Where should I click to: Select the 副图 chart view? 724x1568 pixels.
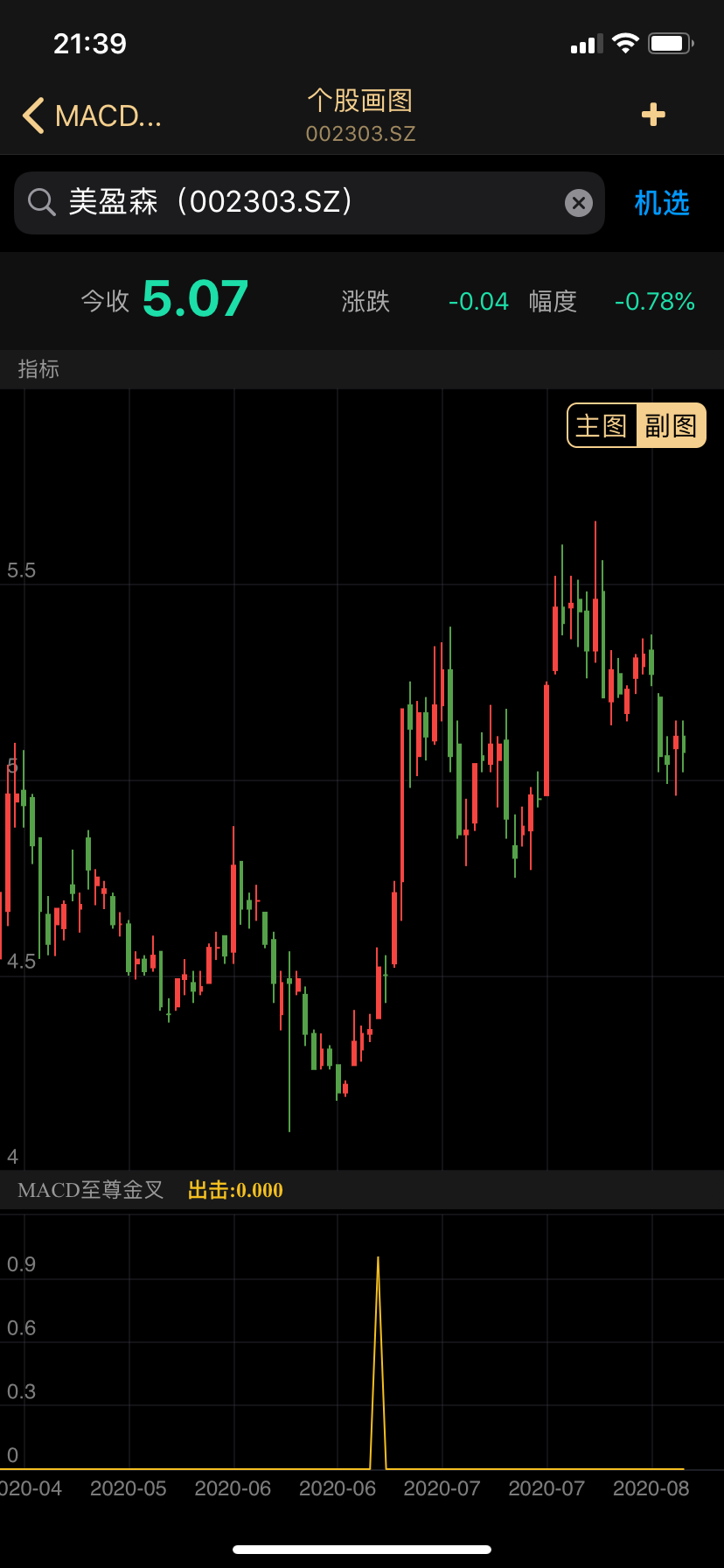(x=671, y=425)
